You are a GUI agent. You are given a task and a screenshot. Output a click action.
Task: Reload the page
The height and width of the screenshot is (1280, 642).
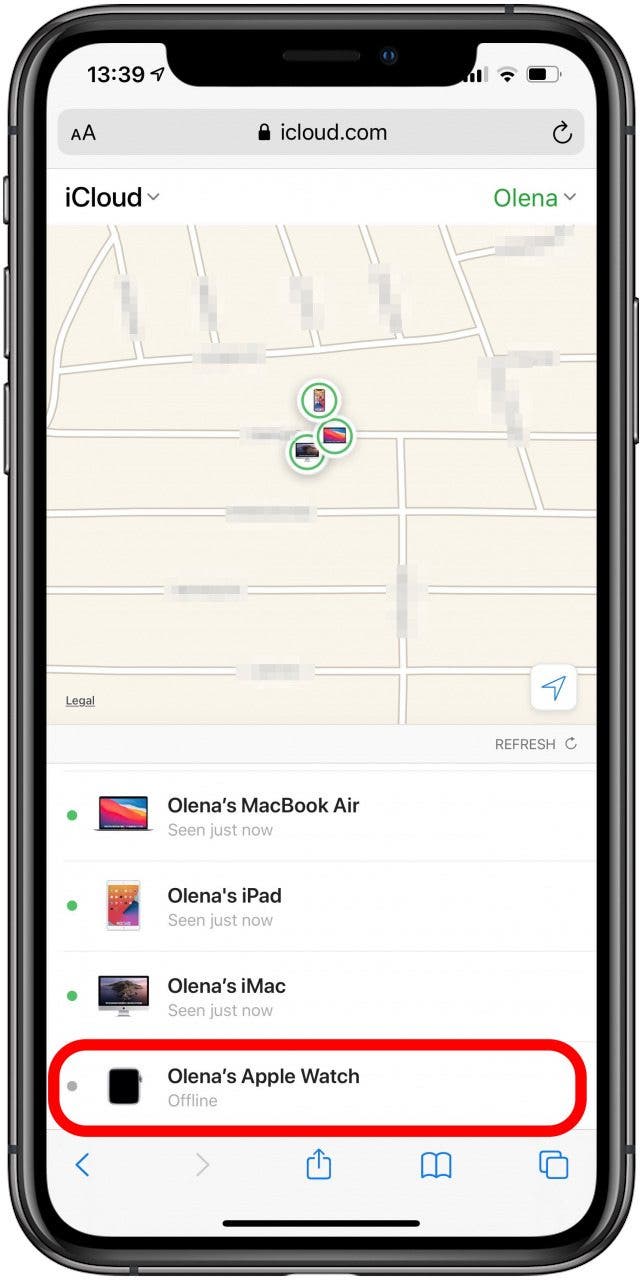point(562,133)
